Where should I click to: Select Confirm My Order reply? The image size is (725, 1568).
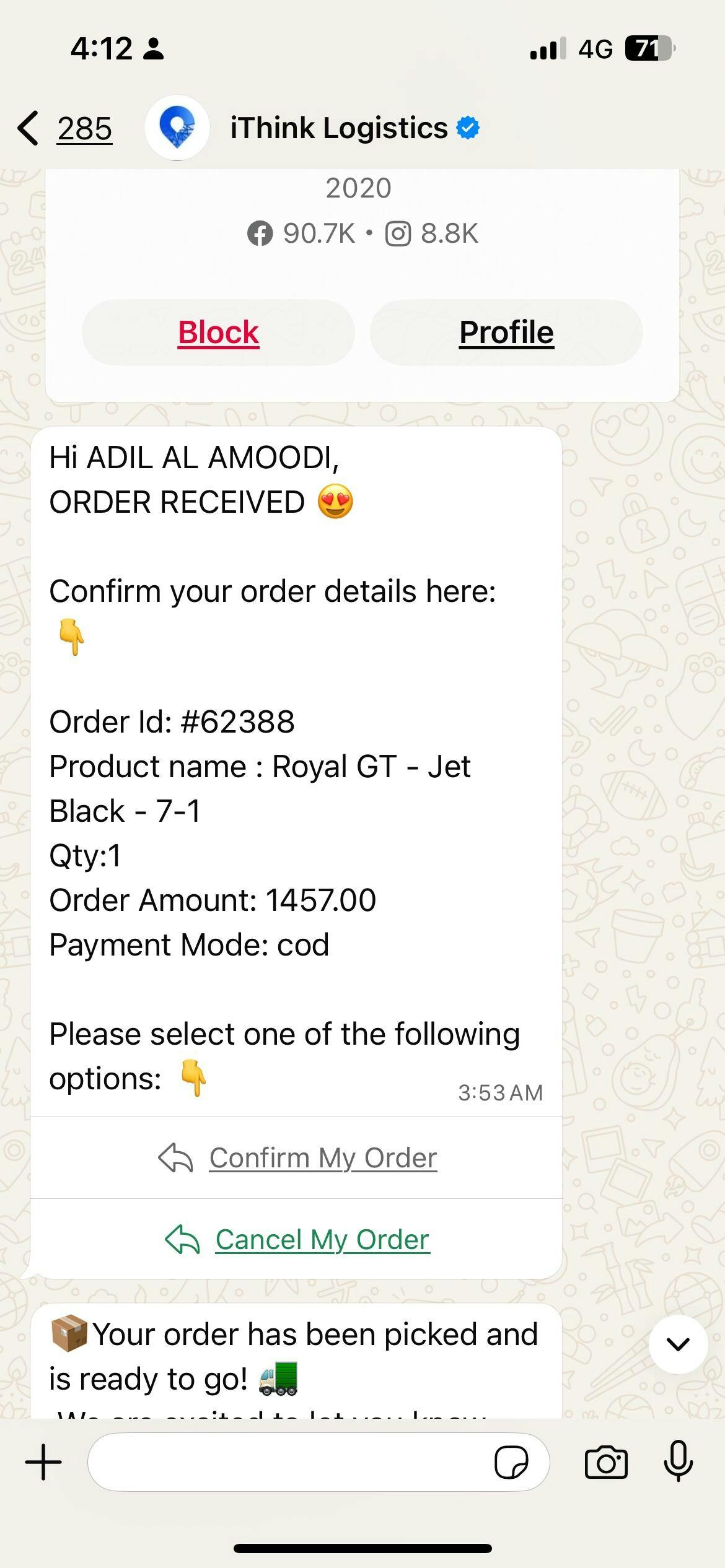tap(297, 1157)
